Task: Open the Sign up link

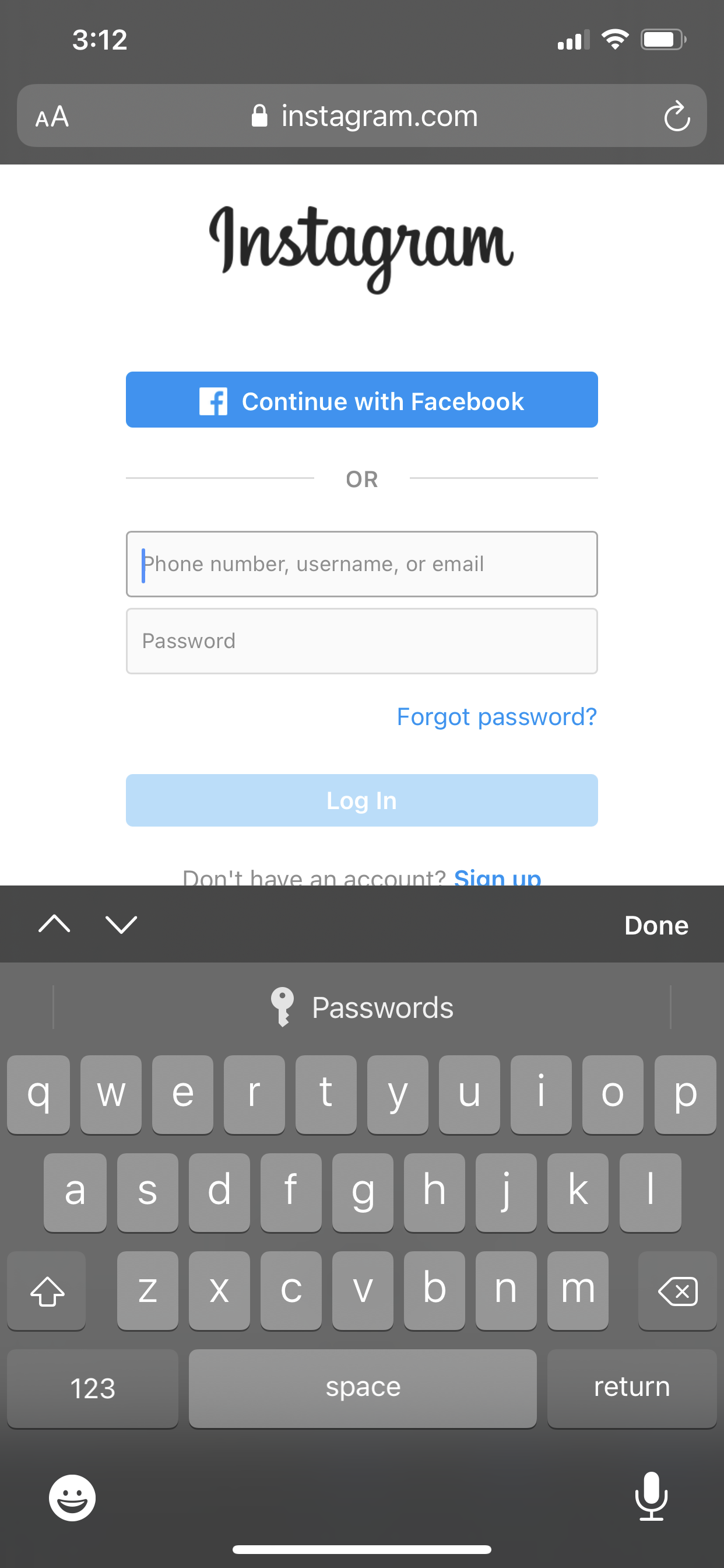Action: [x=497, y=877]
